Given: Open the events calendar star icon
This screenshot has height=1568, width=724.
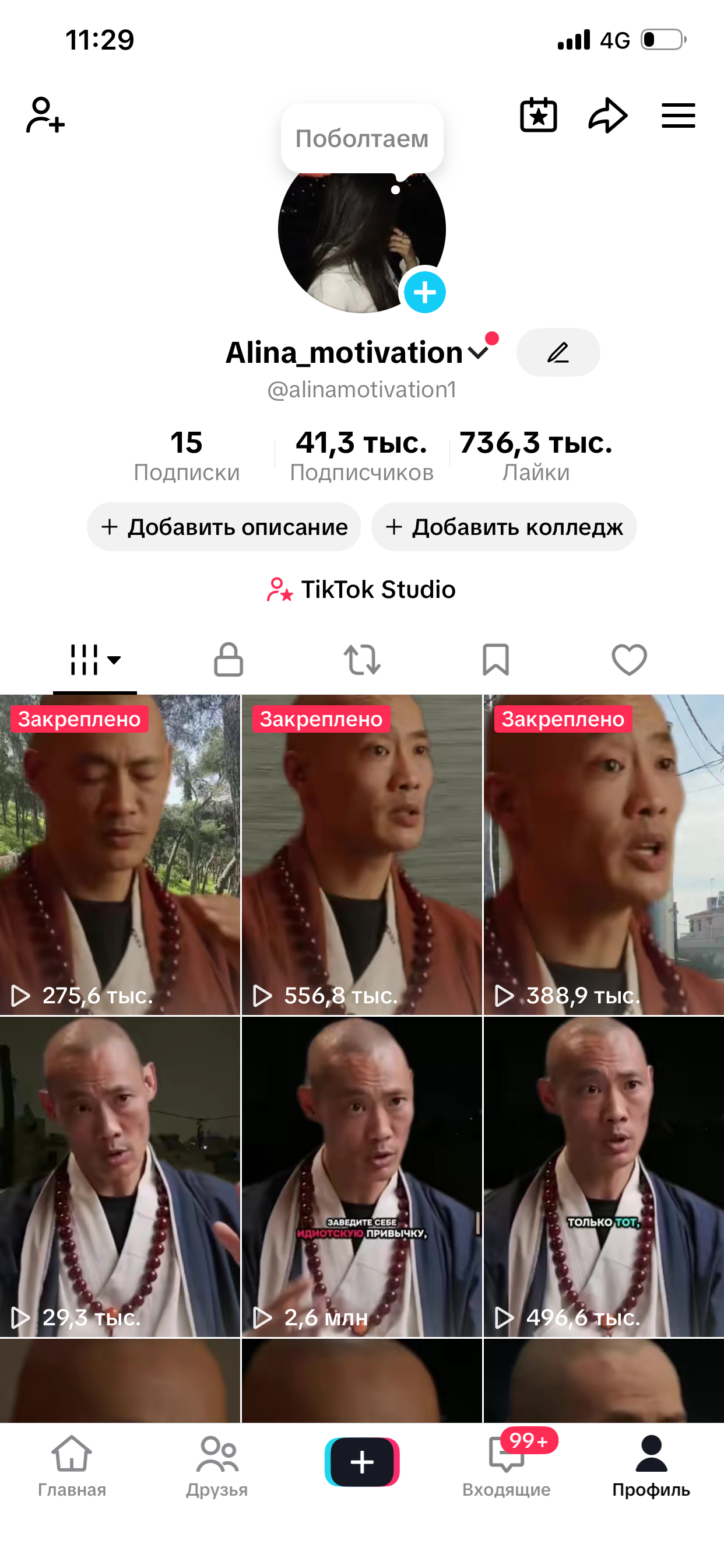Looking at the screenshot, I should pyautogui.click(x=539, y=115).
